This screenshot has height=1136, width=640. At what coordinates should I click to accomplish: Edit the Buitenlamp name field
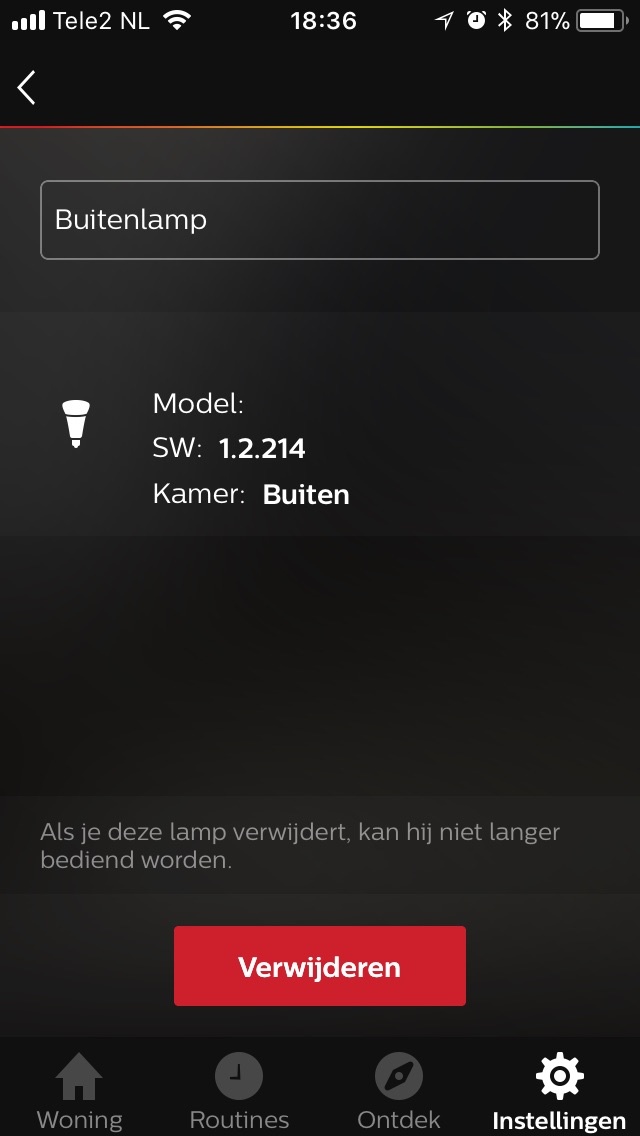tap(320, 220)
